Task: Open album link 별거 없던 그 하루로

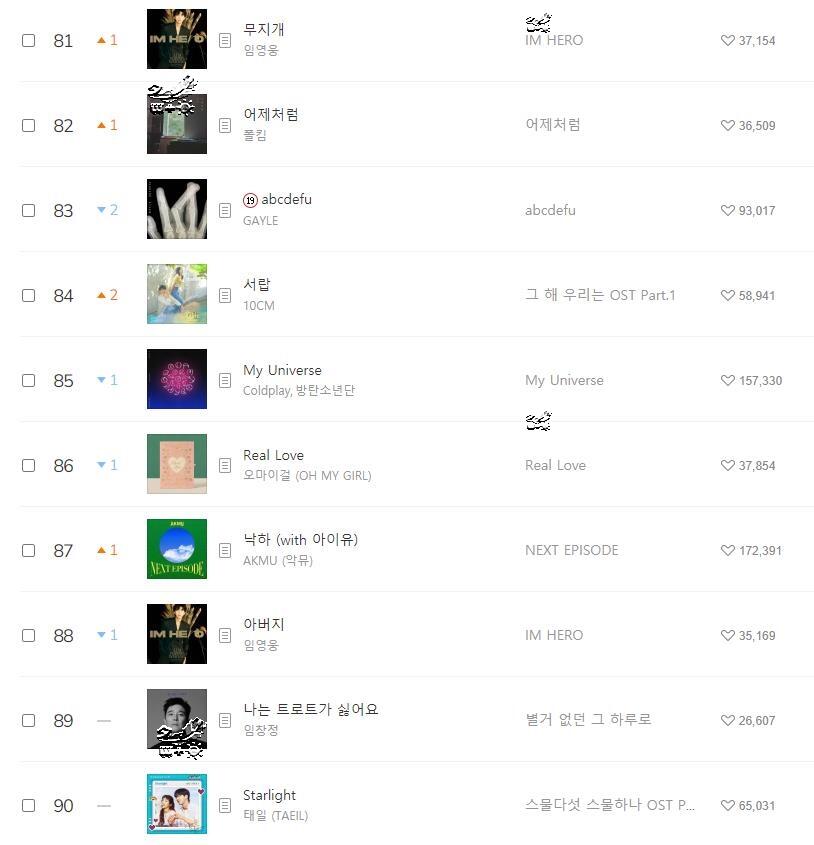Action: click(x=588, y=719)
